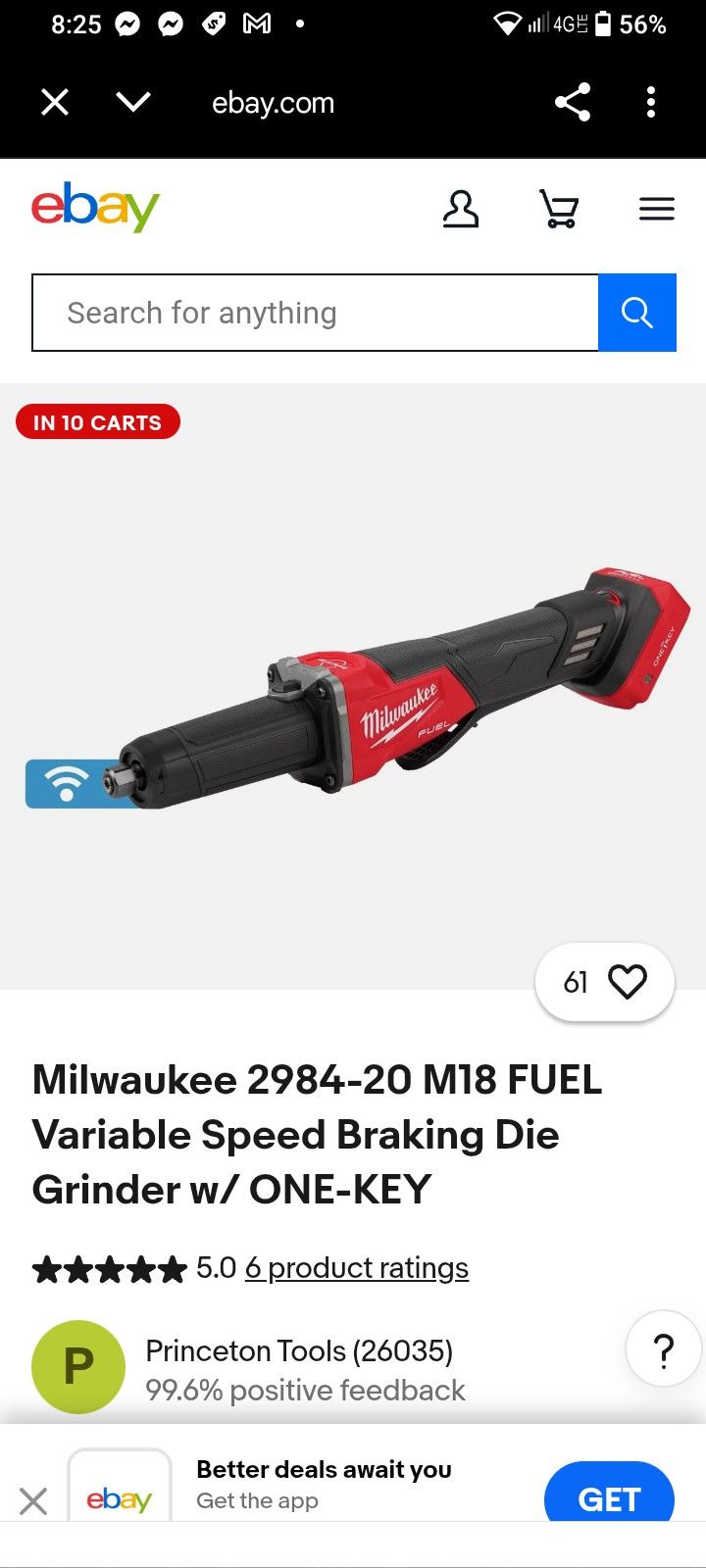Image resolution: width=706 pixels, height=1568 pixels.
Task: Open the 6 product ratings link
Action: click(x=356, y=1267)
